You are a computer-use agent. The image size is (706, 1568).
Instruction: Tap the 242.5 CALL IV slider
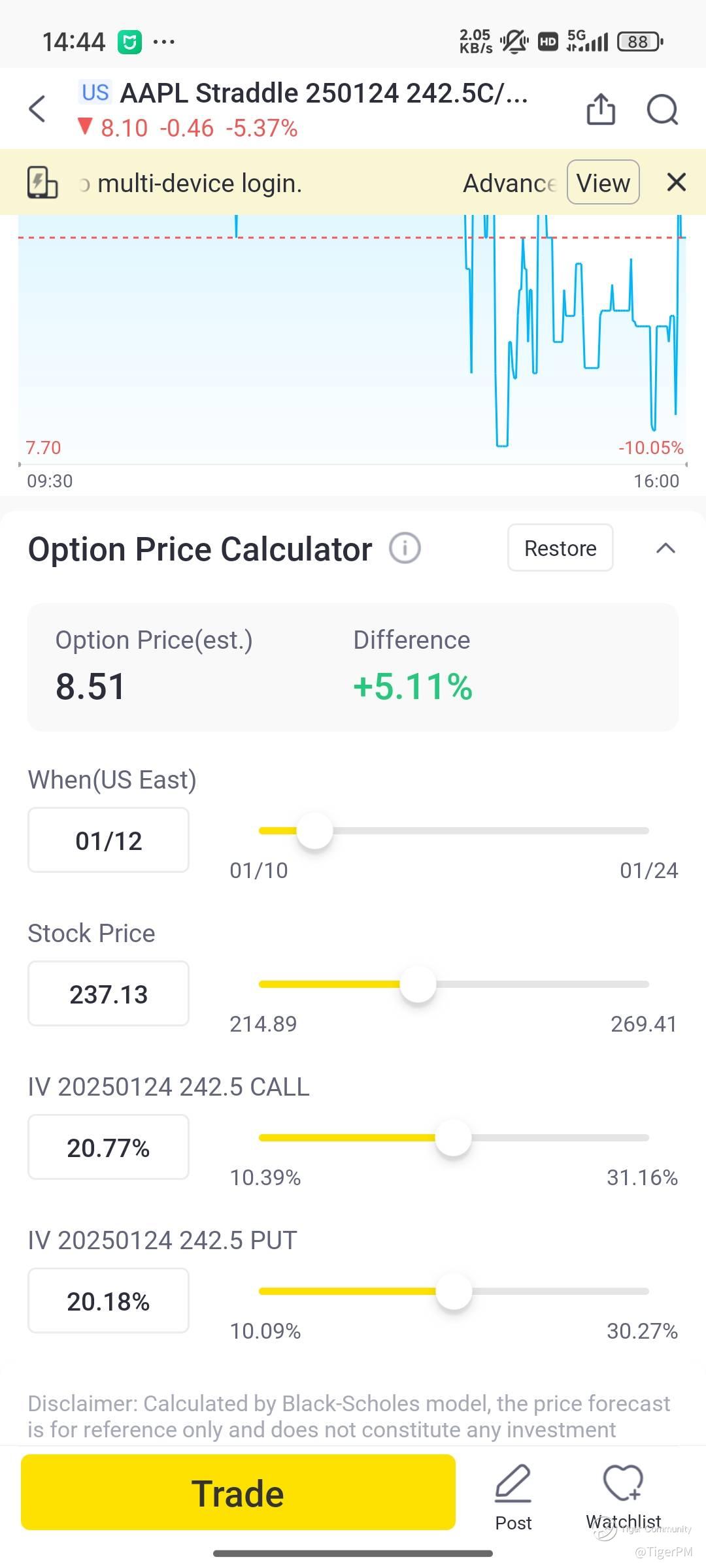coord(454,1138)
